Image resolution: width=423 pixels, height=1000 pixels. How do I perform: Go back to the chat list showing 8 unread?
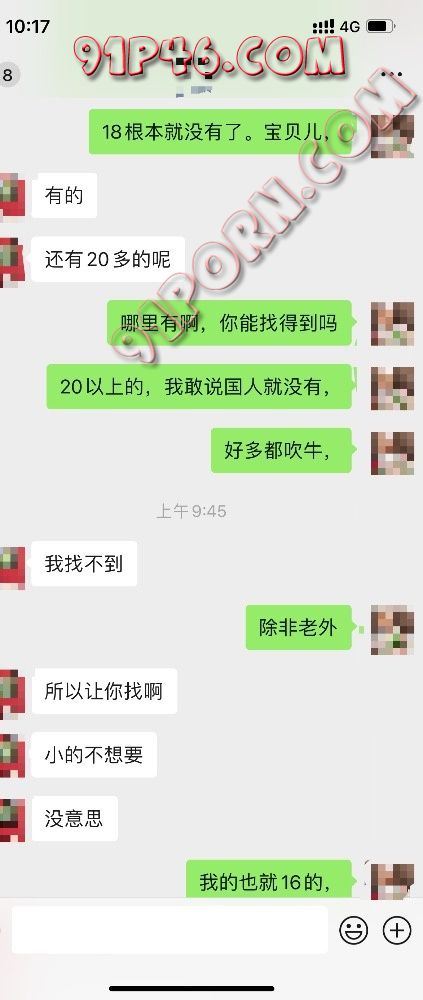click(x=8, y=75)
